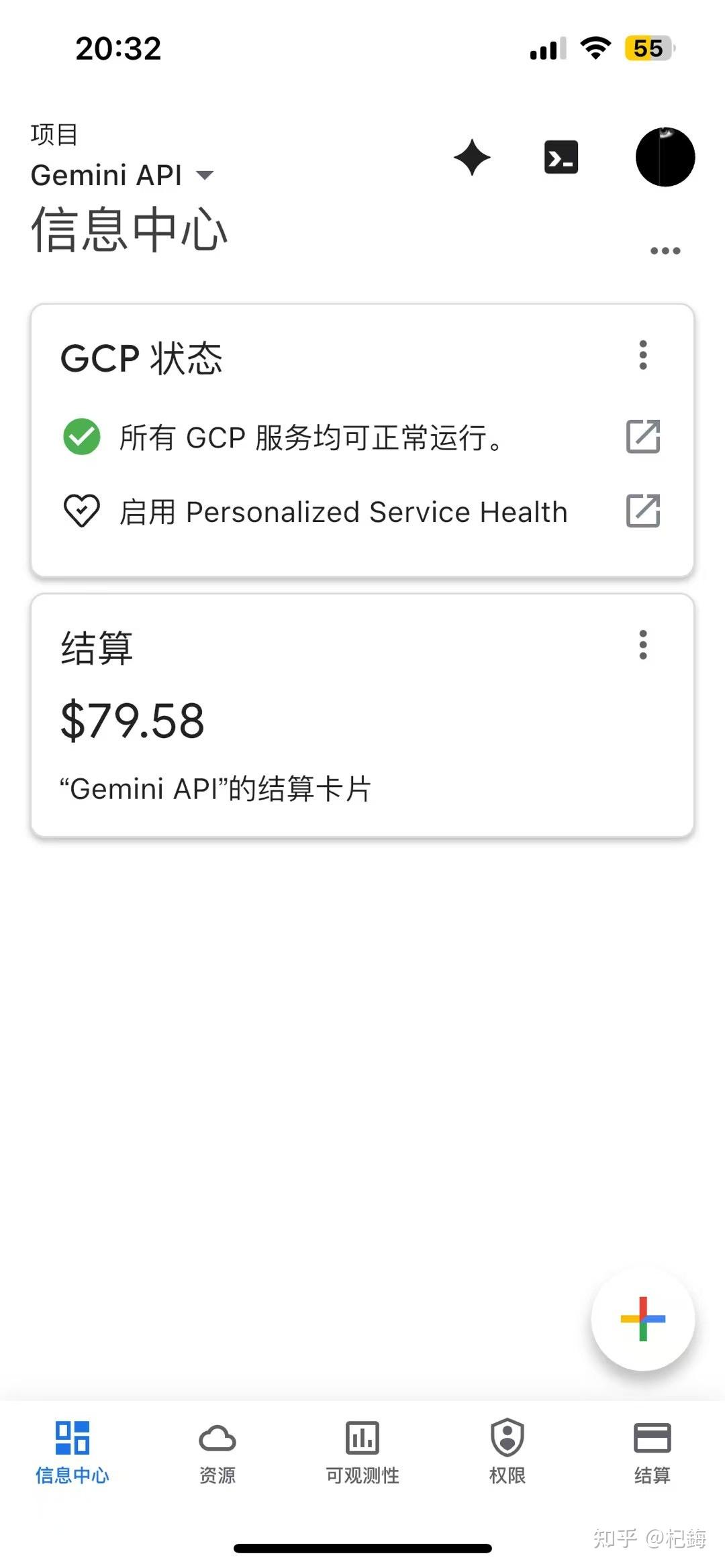Viewport: 725px width, 1568px height.
Task: Open the account profile avatar
Action: 665,158
